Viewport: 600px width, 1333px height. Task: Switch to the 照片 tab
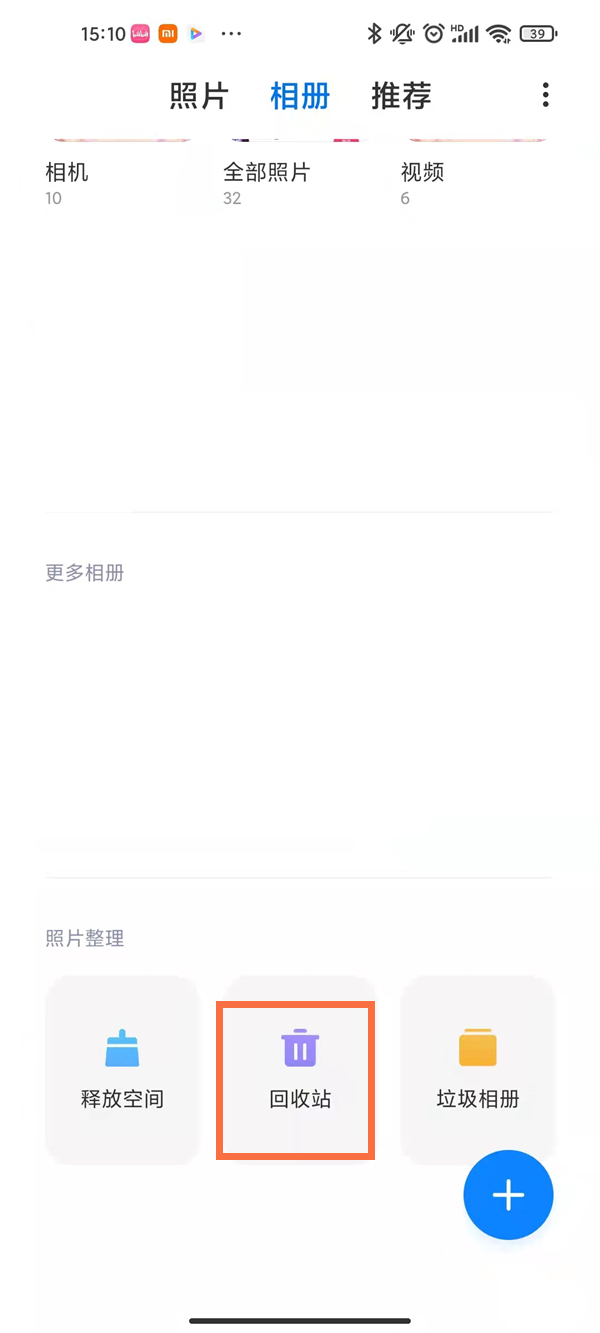point(199,96)
